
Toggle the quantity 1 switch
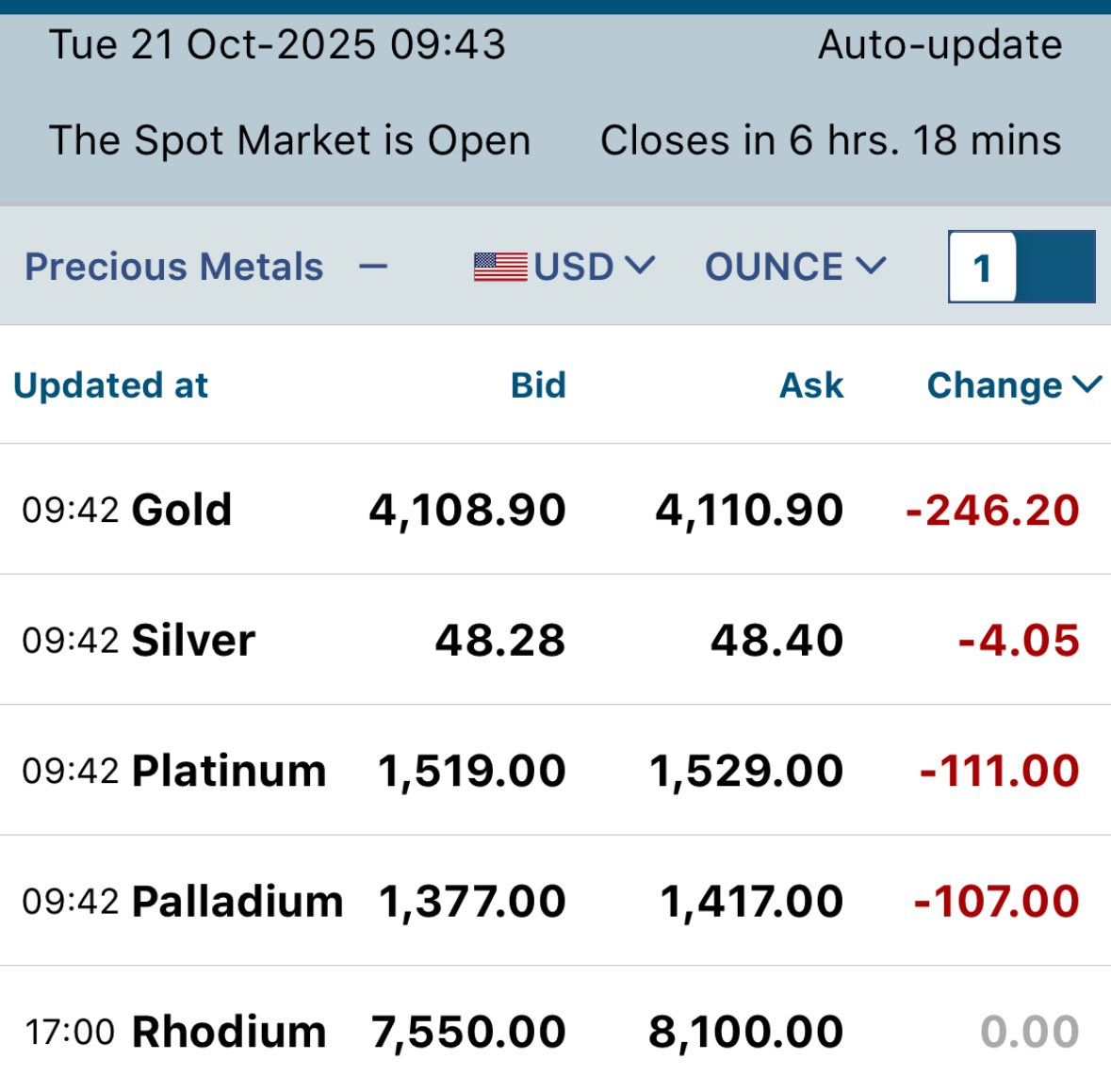(1021, 267)
